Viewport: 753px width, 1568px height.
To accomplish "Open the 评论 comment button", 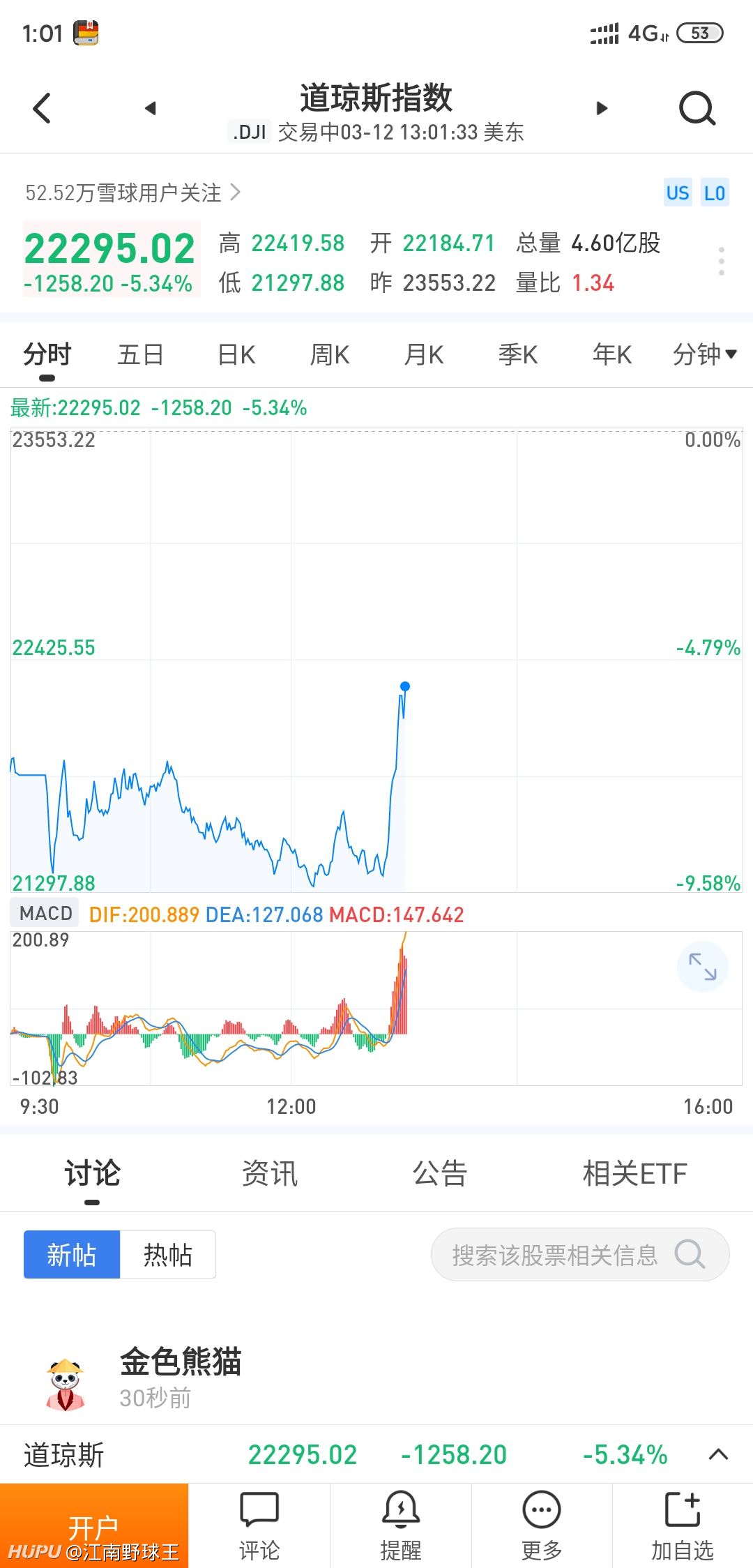I will point(259,1525).
